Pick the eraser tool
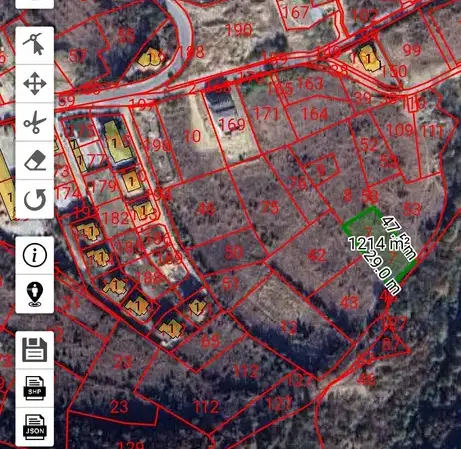The height and width of the screenshot is (449, 461). coord(35,160)
